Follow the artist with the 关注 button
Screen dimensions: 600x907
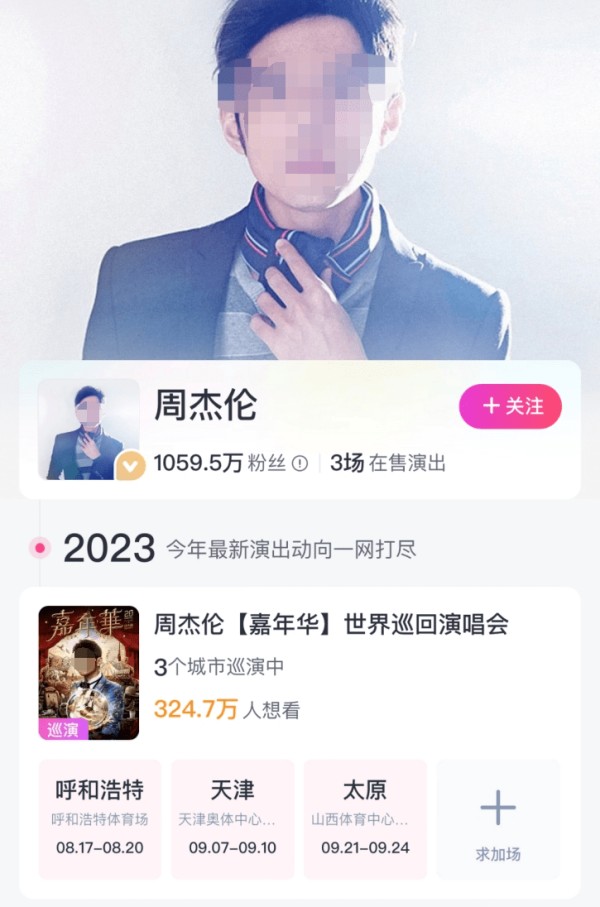(x=510, y=406)
